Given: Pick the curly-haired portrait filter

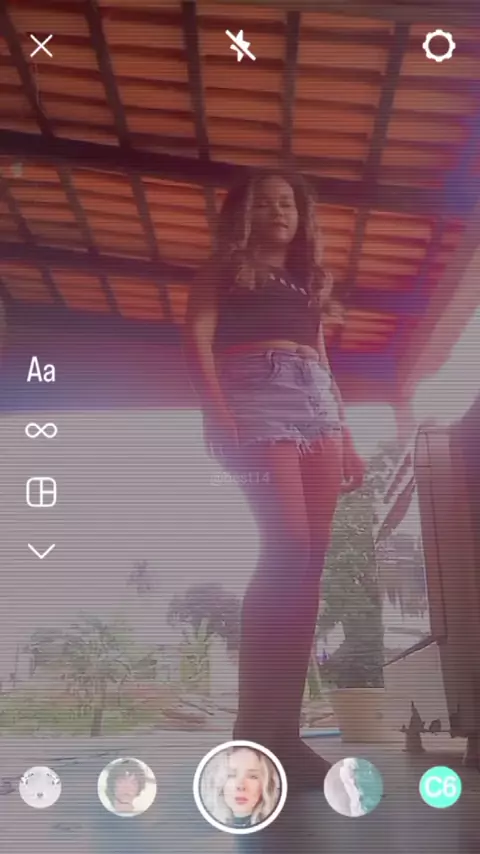Looking at the screenshot, I should coord(127,787).
